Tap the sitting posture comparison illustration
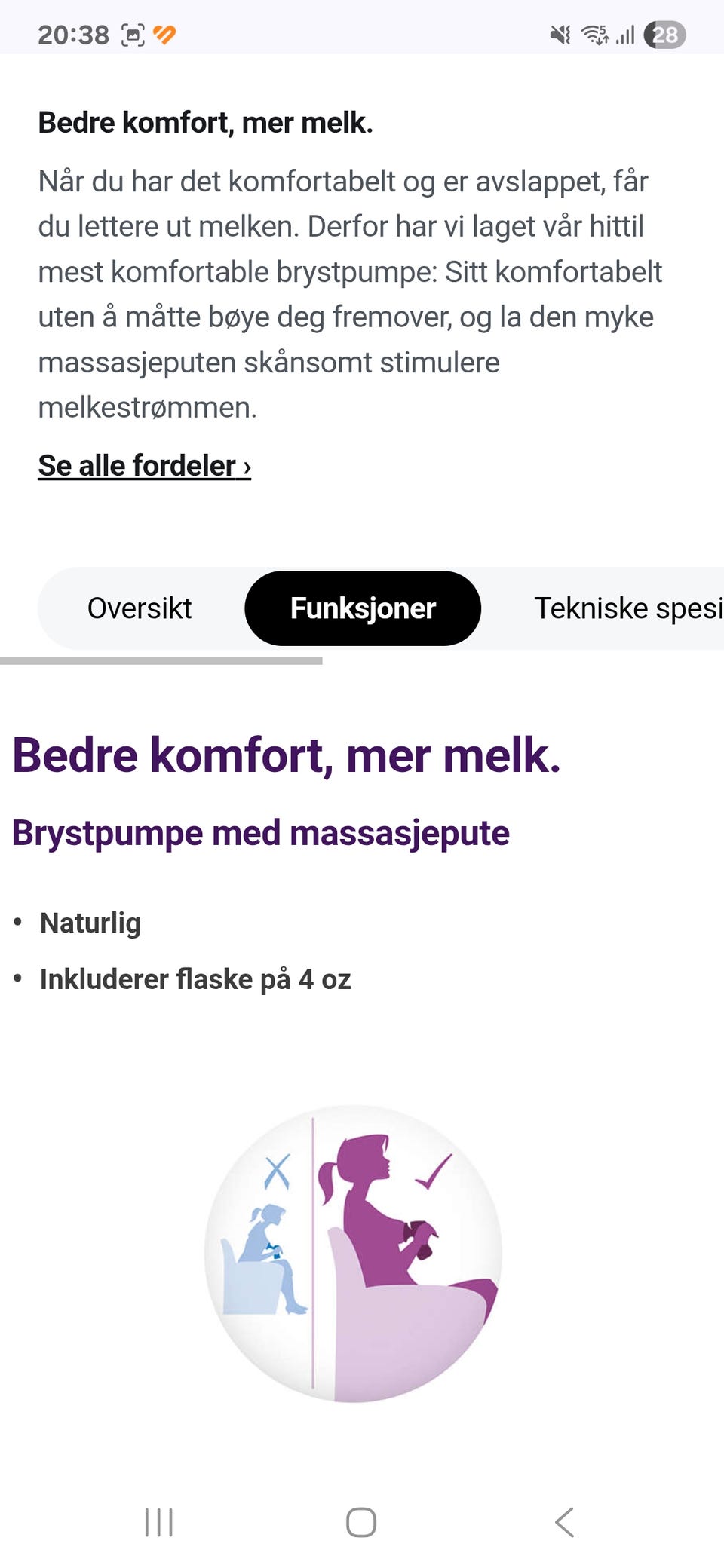Image resolution: width=724 pixels, height=1568 pixels. pyautogui.click(x=354, y=1255)
